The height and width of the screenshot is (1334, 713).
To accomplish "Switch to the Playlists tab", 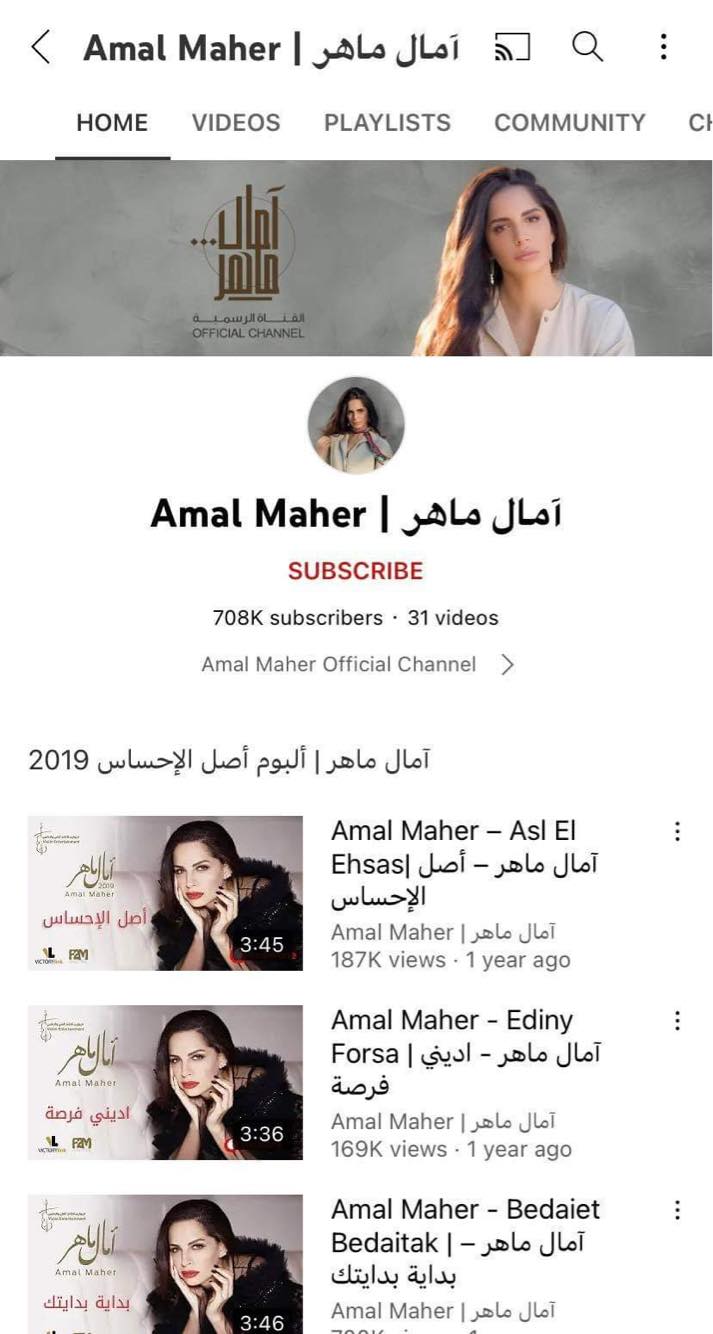I will (x=387, y=123).
